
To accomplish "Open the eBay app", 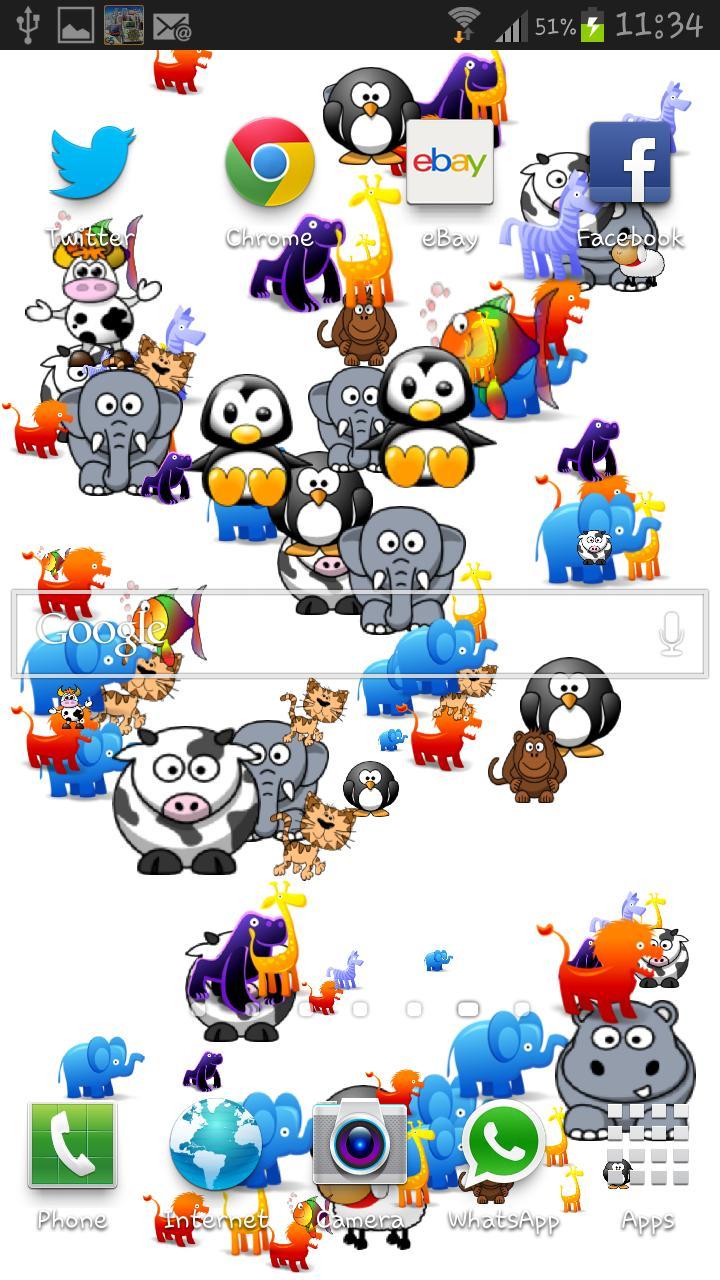I will [x=450, y=165].
